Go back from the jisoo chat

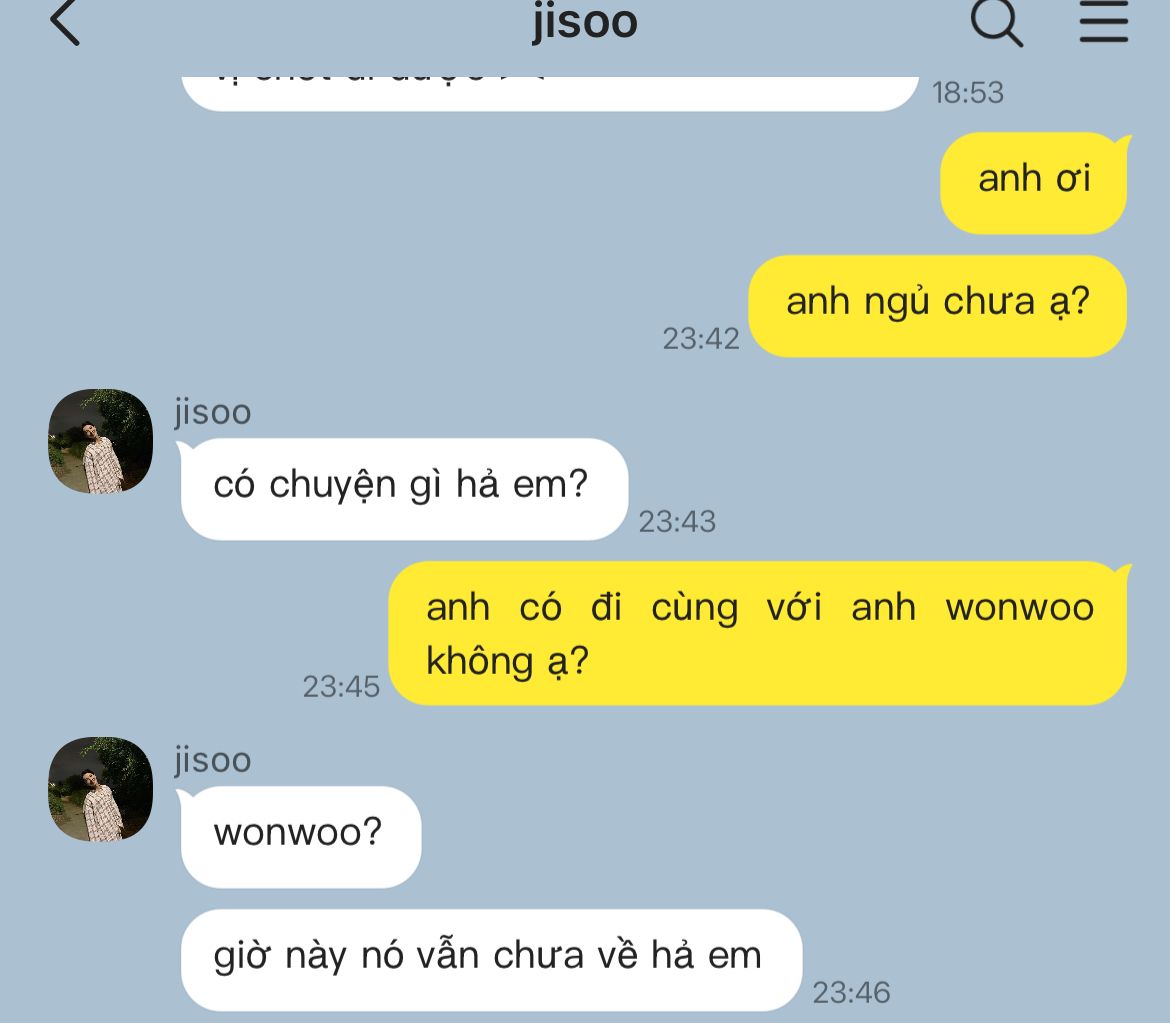coord(65,22)
